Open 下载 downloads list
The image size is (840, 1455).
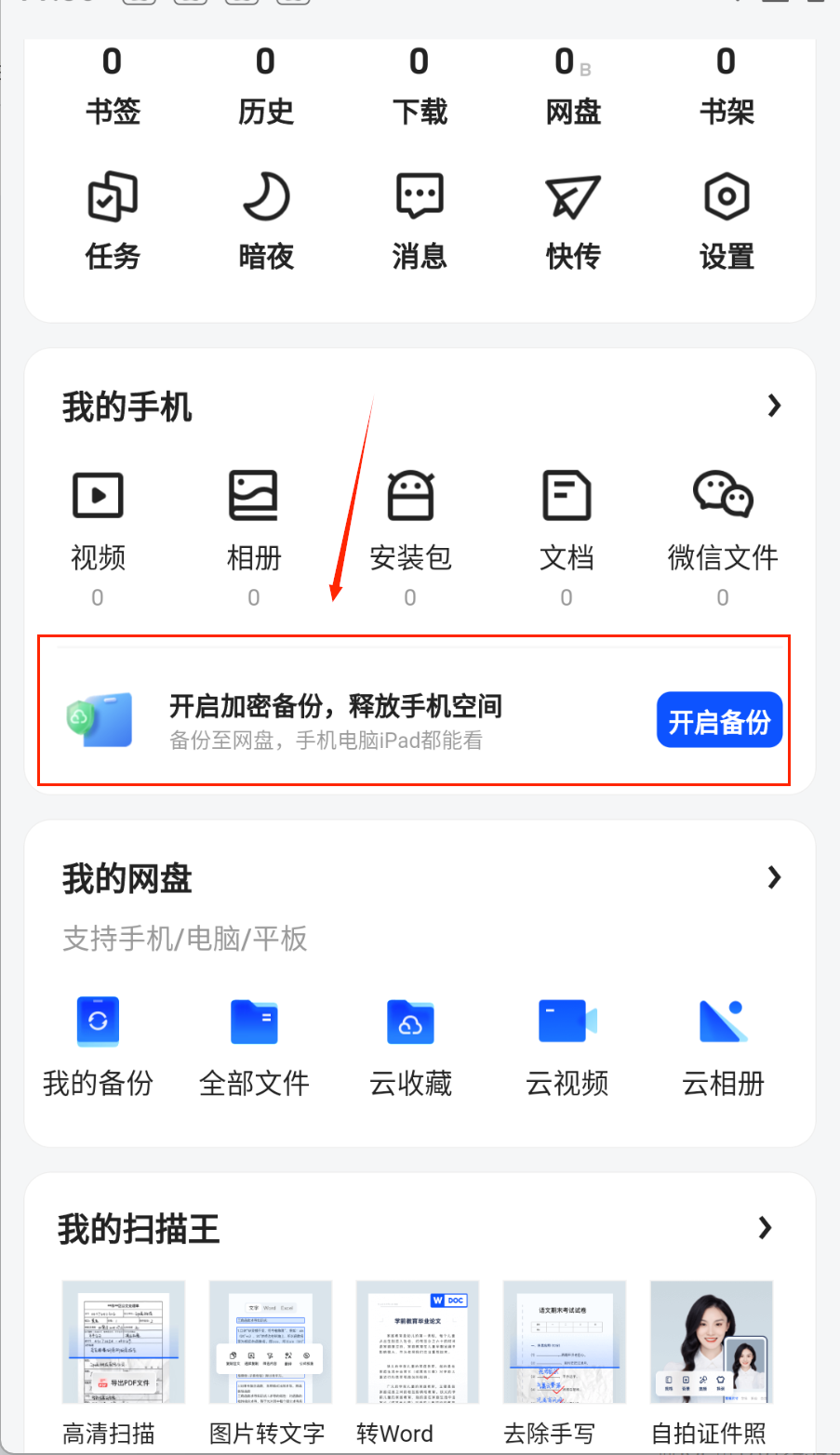420,86
